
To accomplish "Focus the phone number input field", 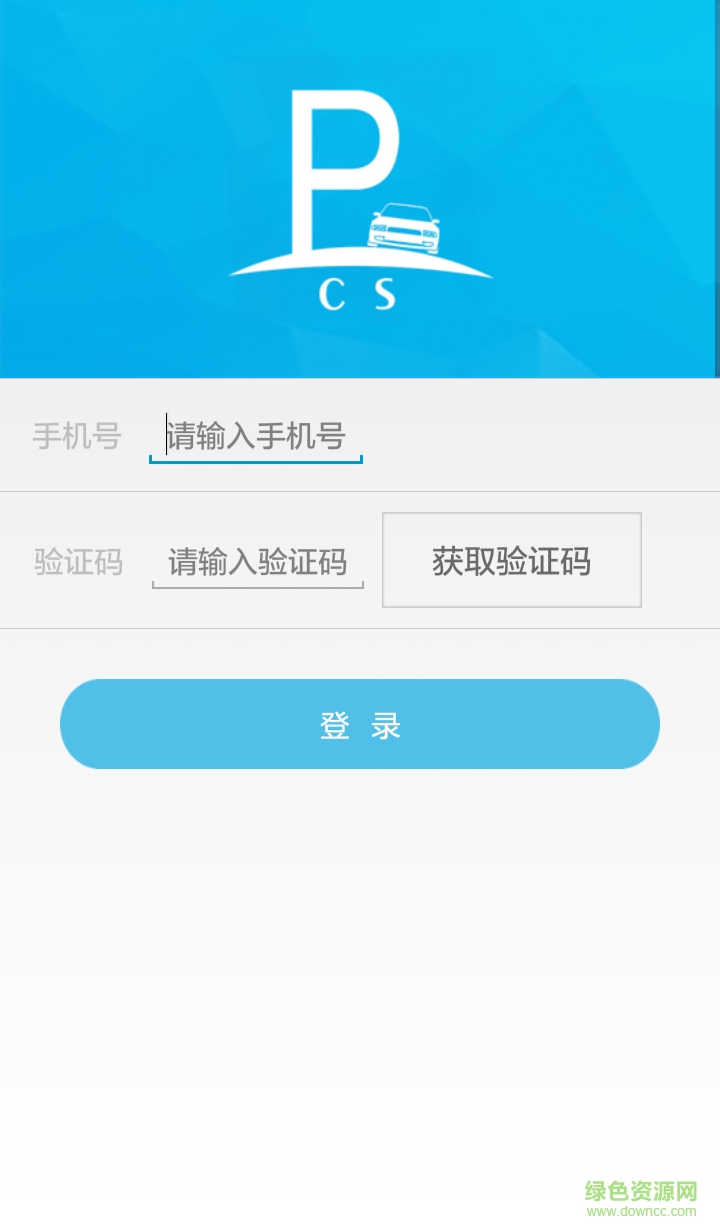I will (256, 437).
